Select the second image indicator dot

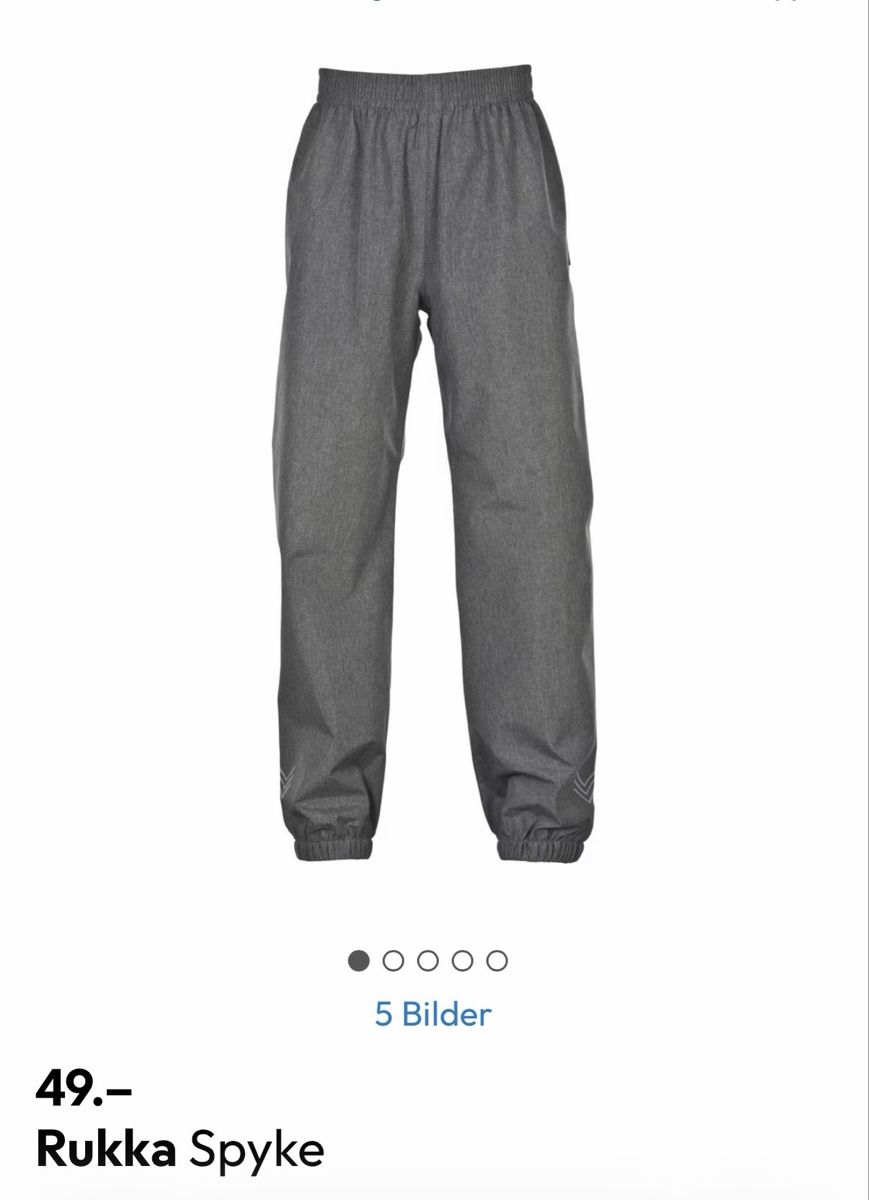coord(394,961)
